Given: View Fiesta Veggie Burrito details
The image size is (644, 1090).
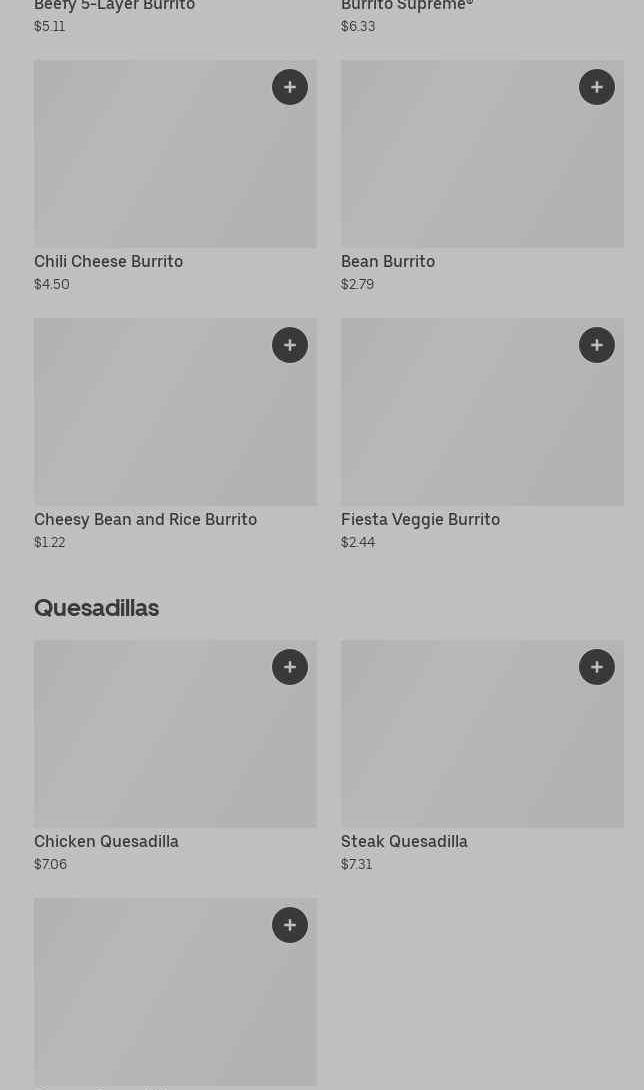Looking at the screenshot, I should tap(460, 420).
